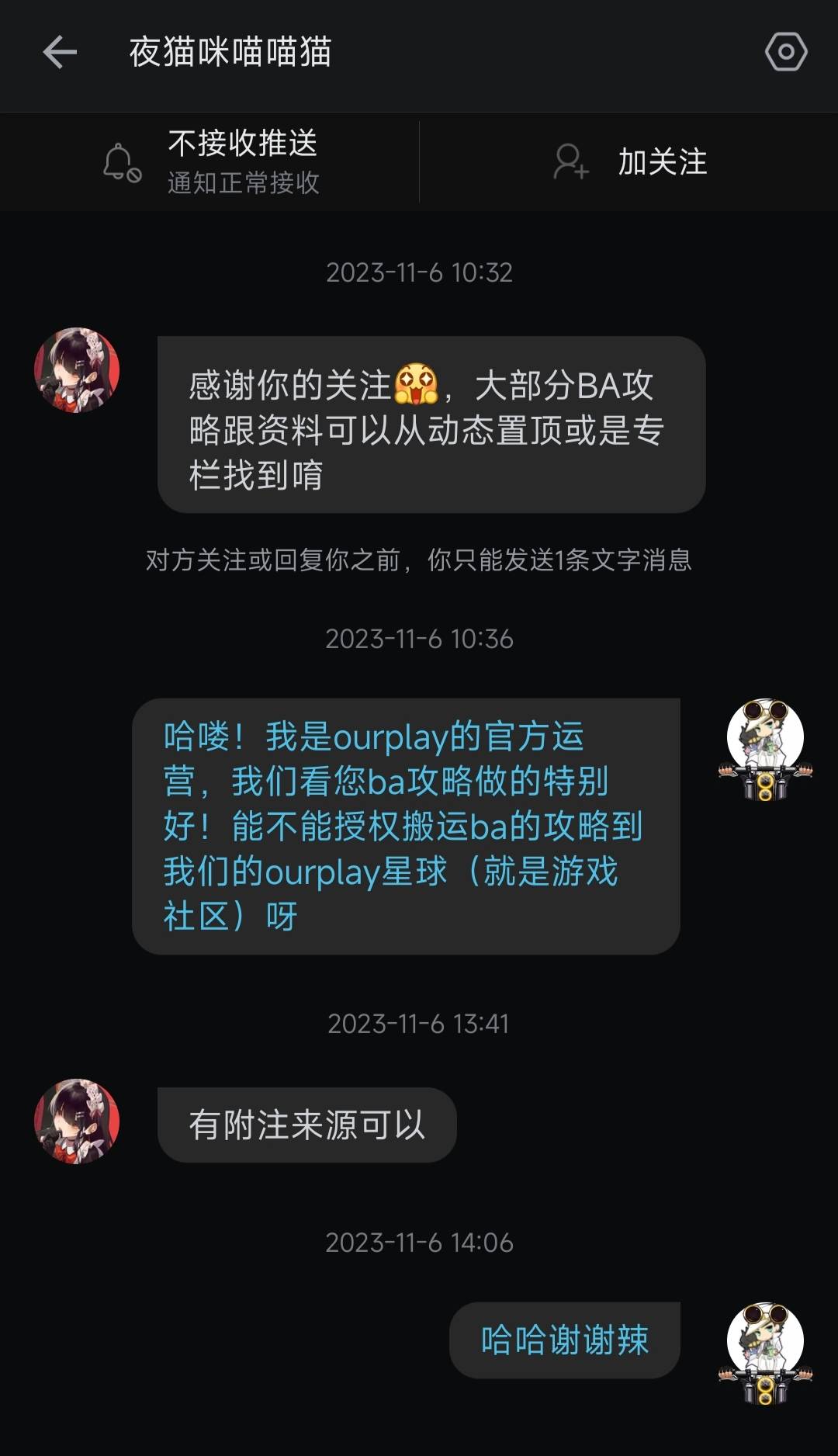Open chat settings hexagon icon
The image size is (838, 1456).
click(x=786, y=52)
